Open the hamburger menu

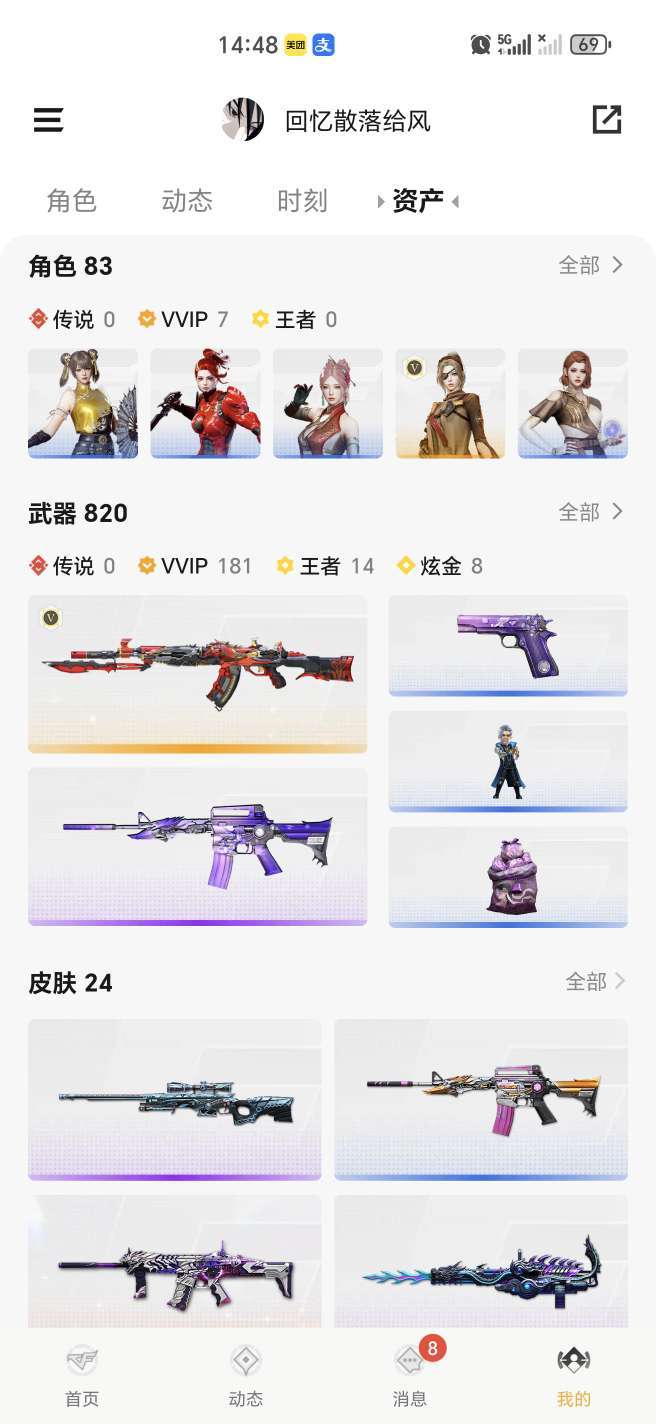(48, 120)
